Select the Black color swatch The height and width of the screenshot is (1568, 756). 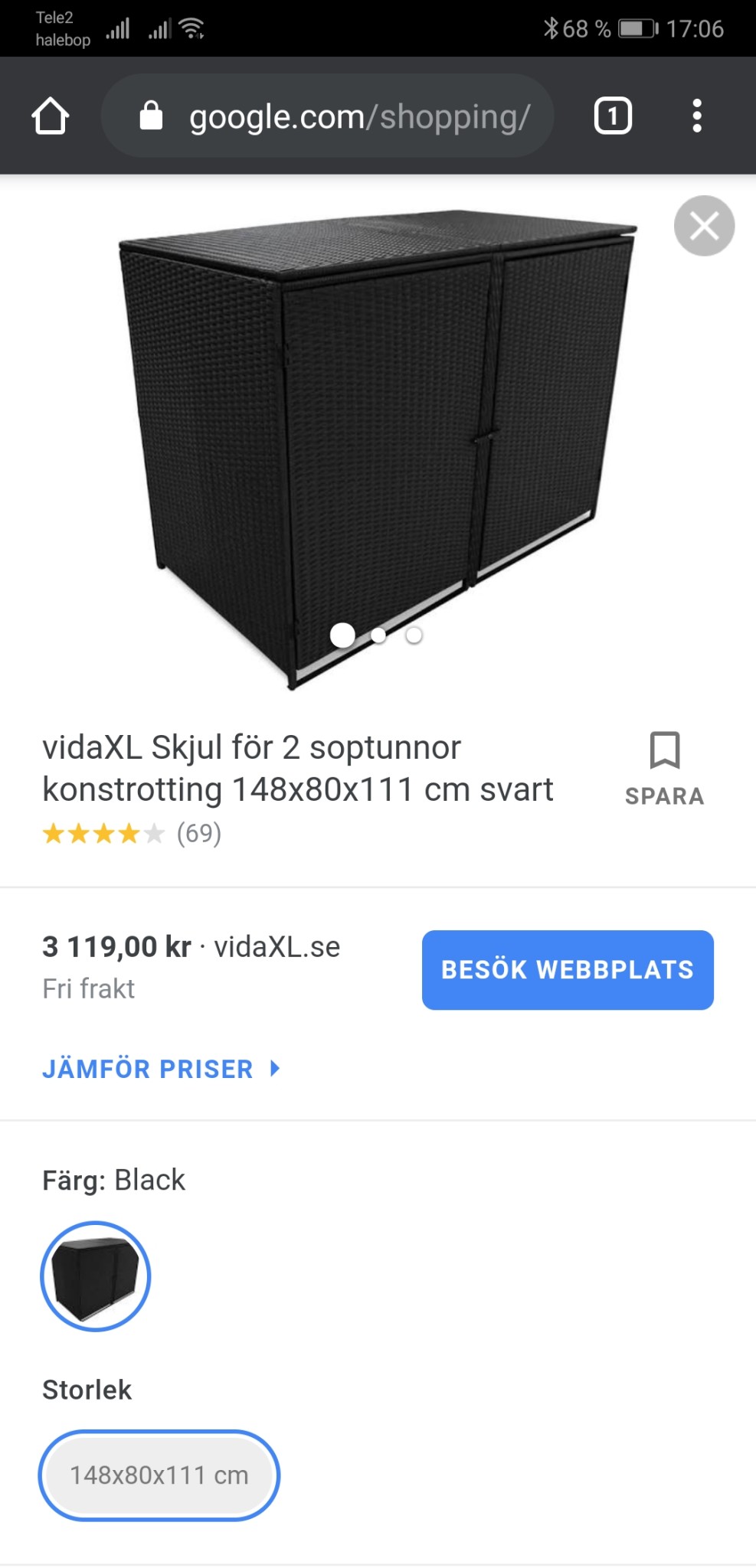pos(96,1276)
